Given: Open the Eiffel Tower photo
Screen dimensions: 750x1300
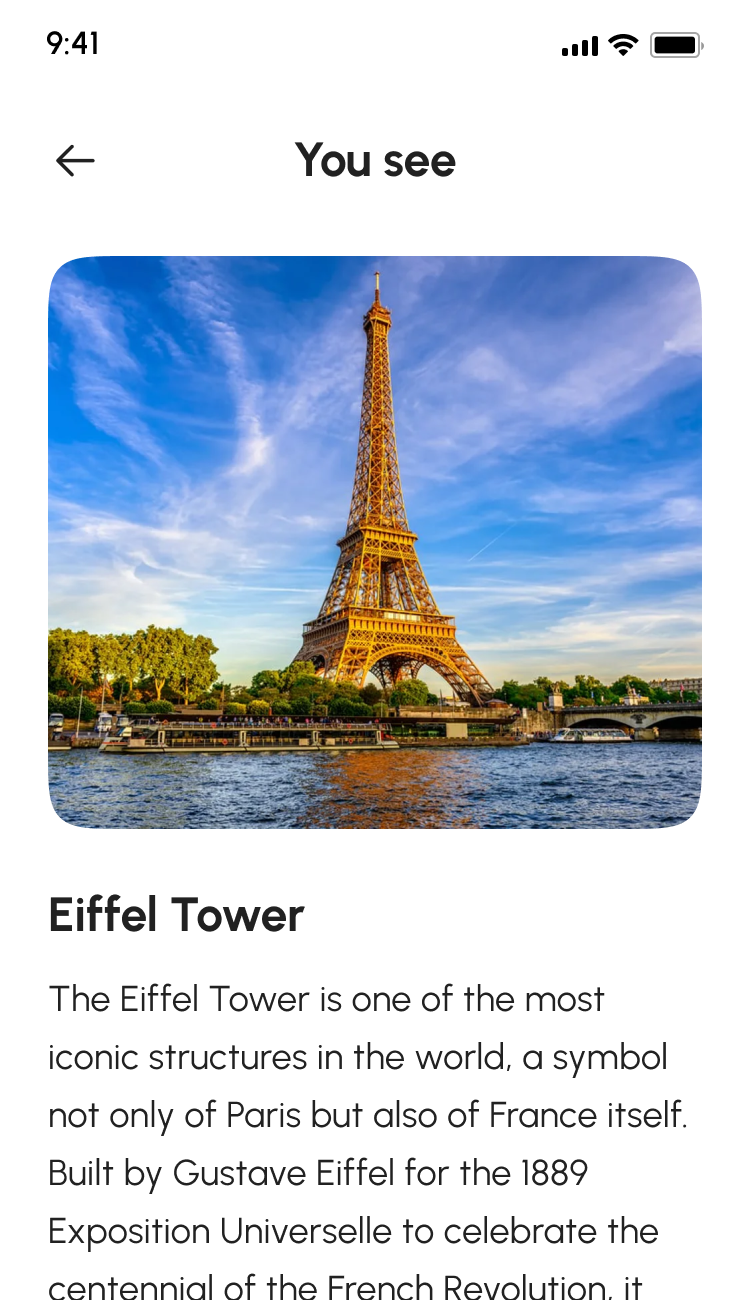Looking at the screenshot, I should (375, 542).
